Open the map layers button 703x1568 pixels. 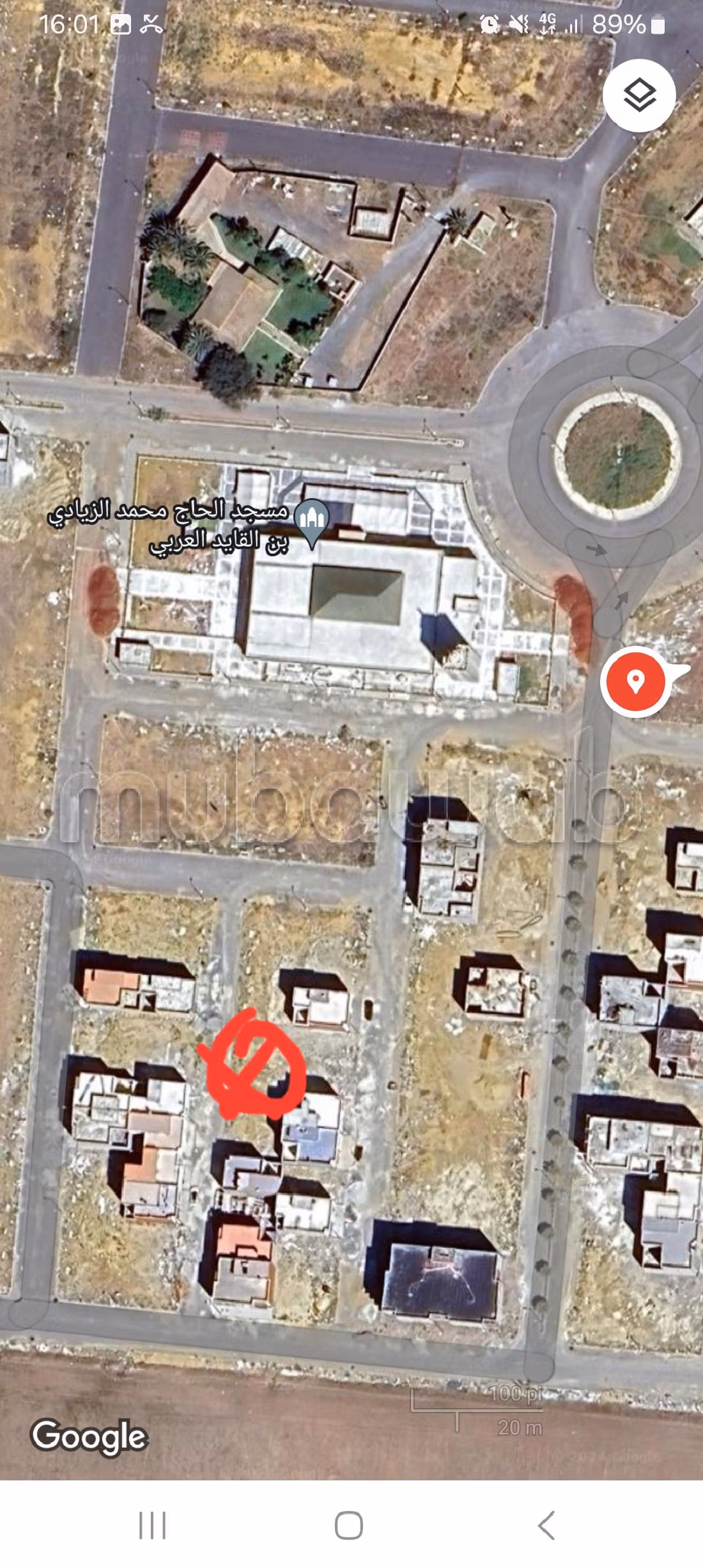tap(639, 96)
